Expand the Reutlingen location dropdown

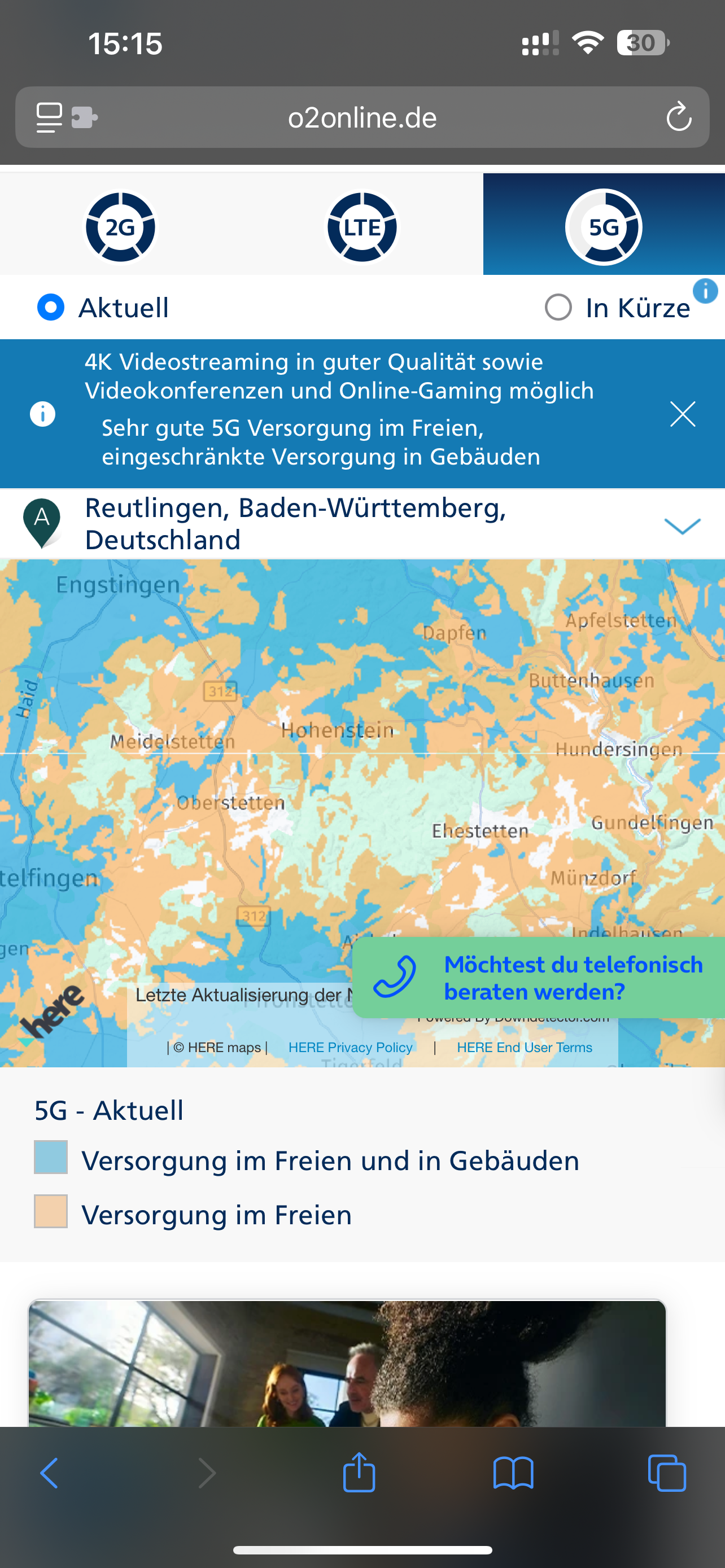[x=682, y=525]
